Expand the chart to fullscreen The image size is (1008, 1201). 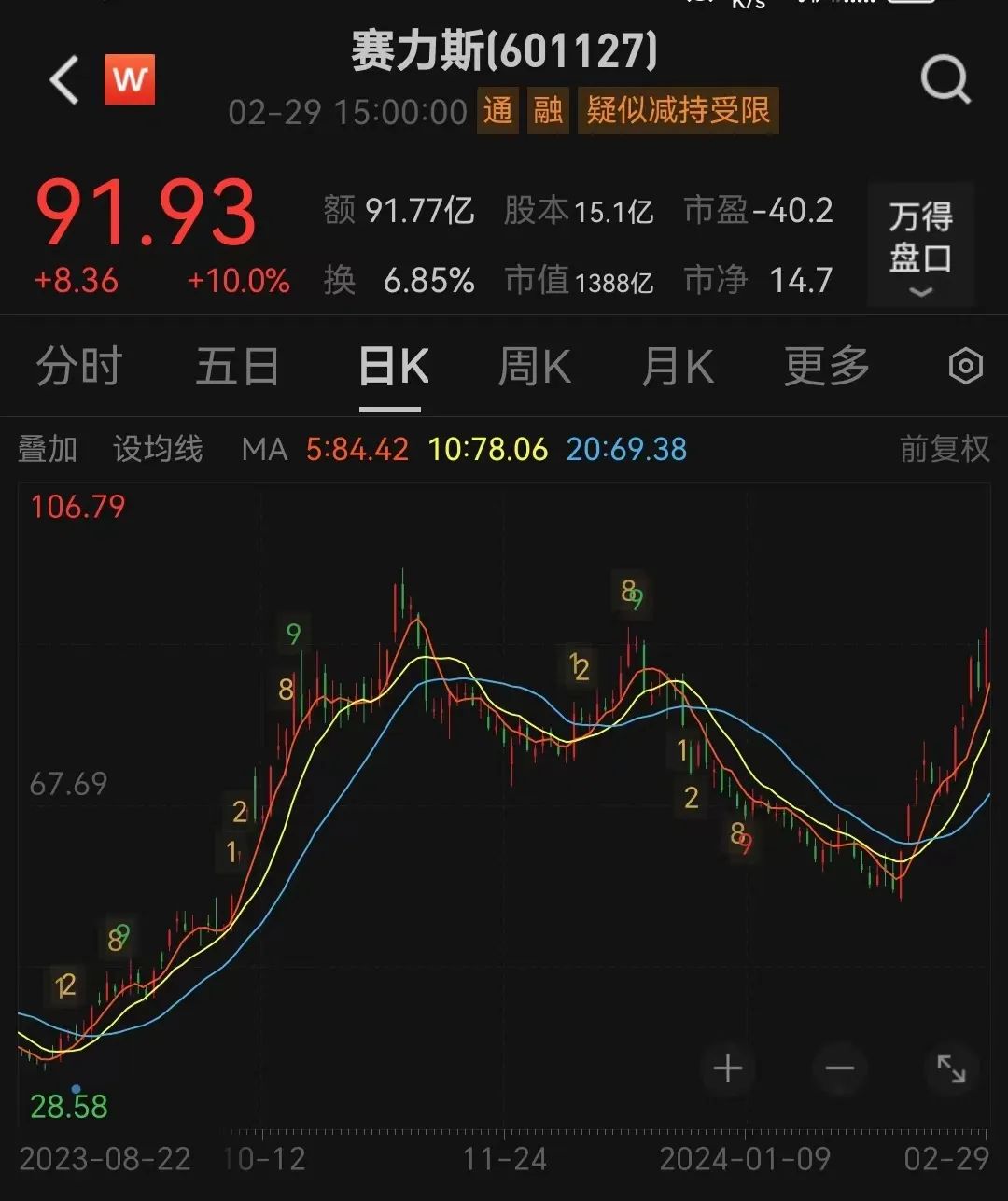951,1068
